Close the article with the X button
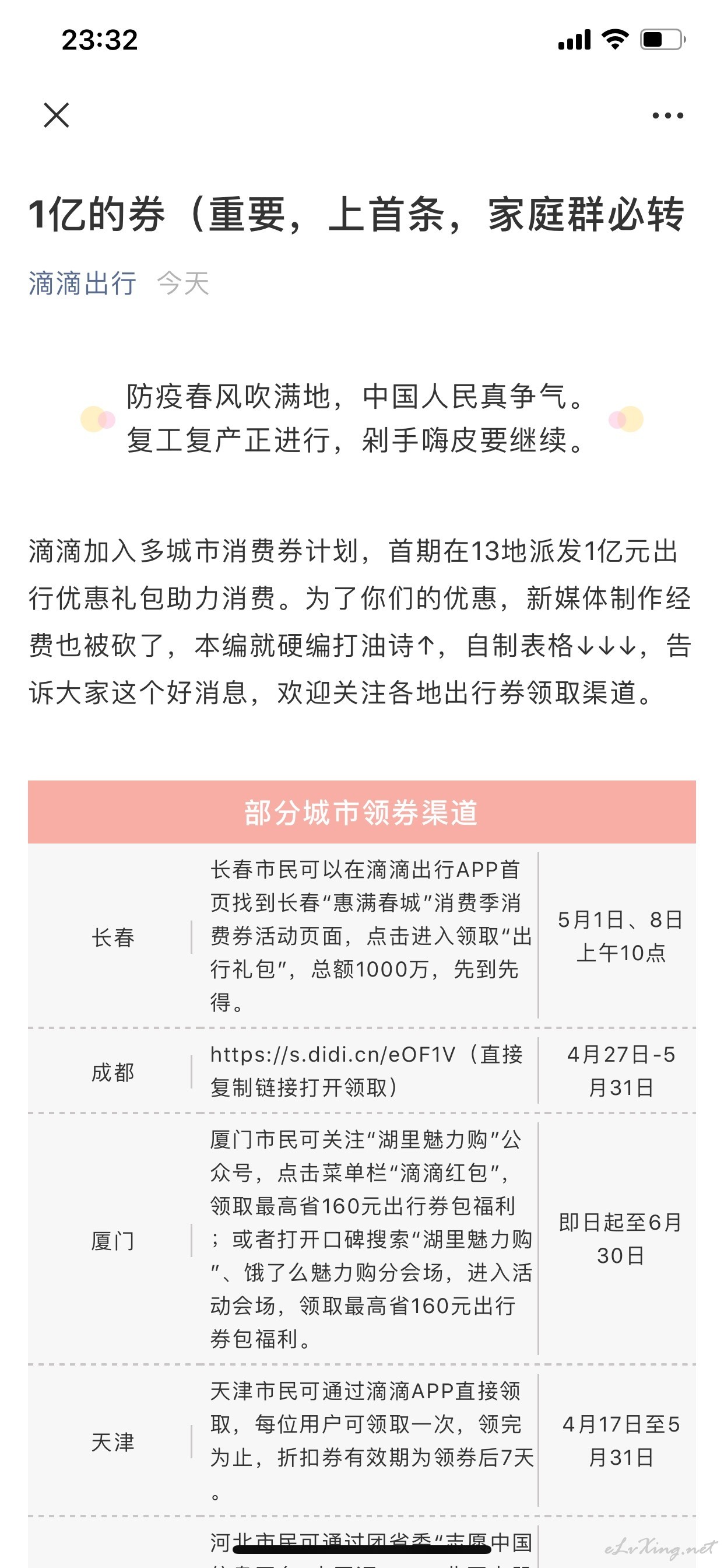Image resolution: width=724 pixels, height=1568 pixels. (57, 115)
